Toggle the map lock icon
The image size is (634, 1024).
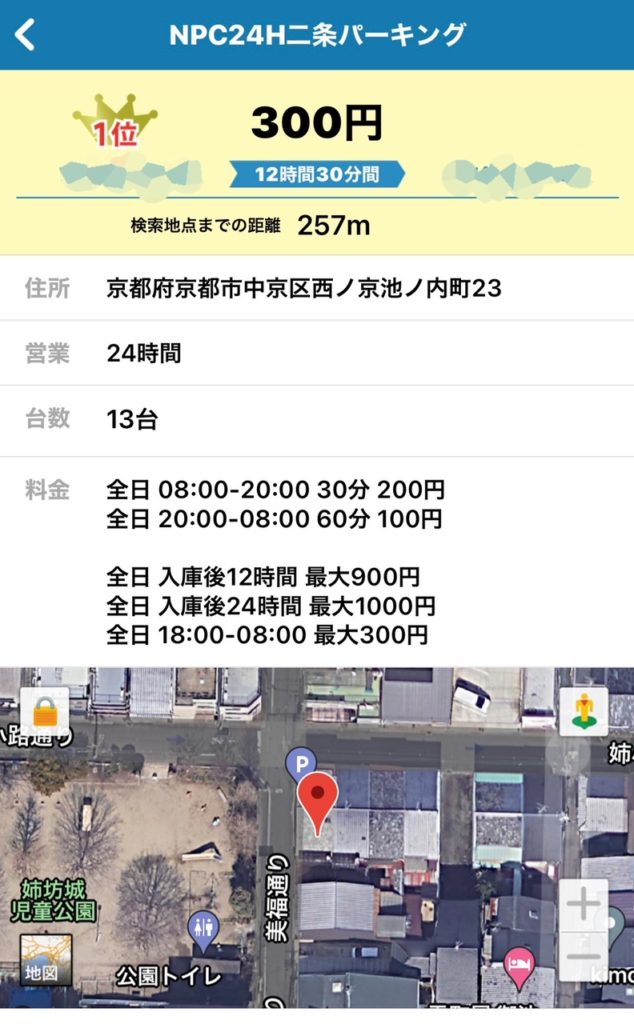(44, 711)
